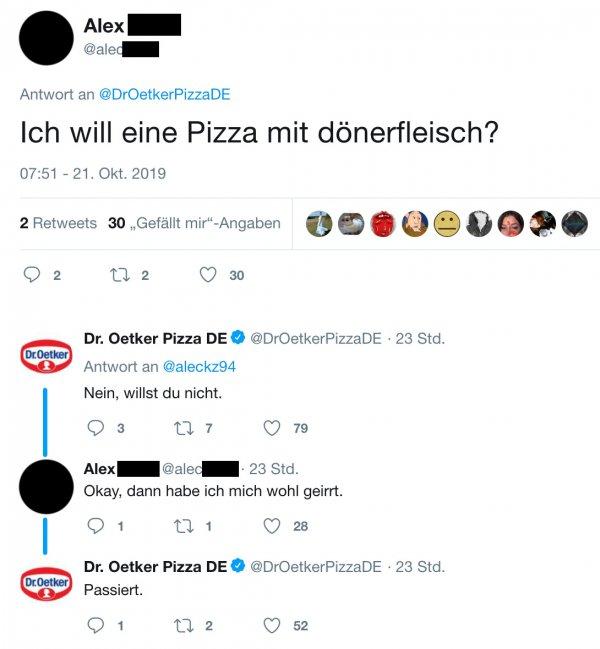Open the 30 „Gefällt mir“-Angaben list
Screen dimensions: 600x649
[194, 223]
